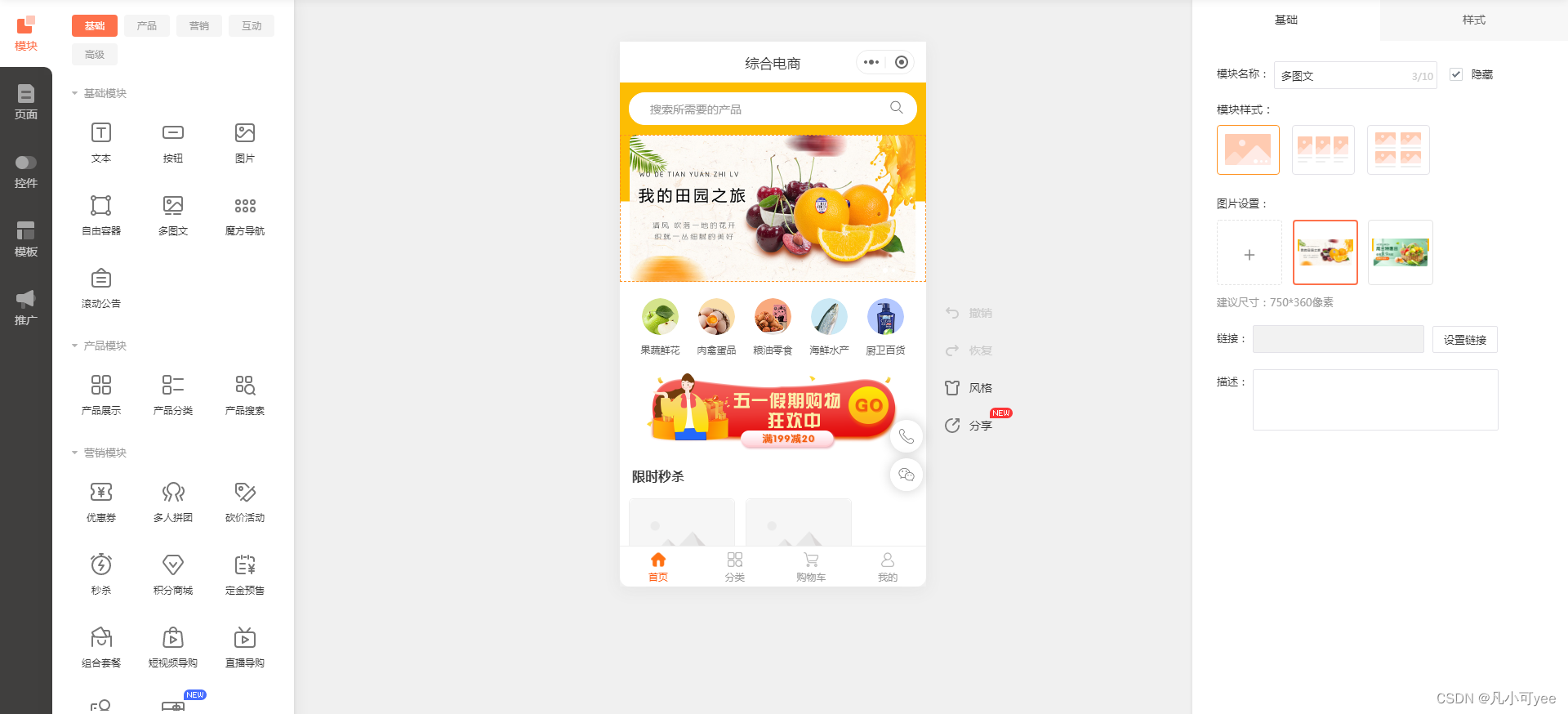Open the 模板 sidebar section
The height and width of the screenshot is (714, 1568).
26,239
